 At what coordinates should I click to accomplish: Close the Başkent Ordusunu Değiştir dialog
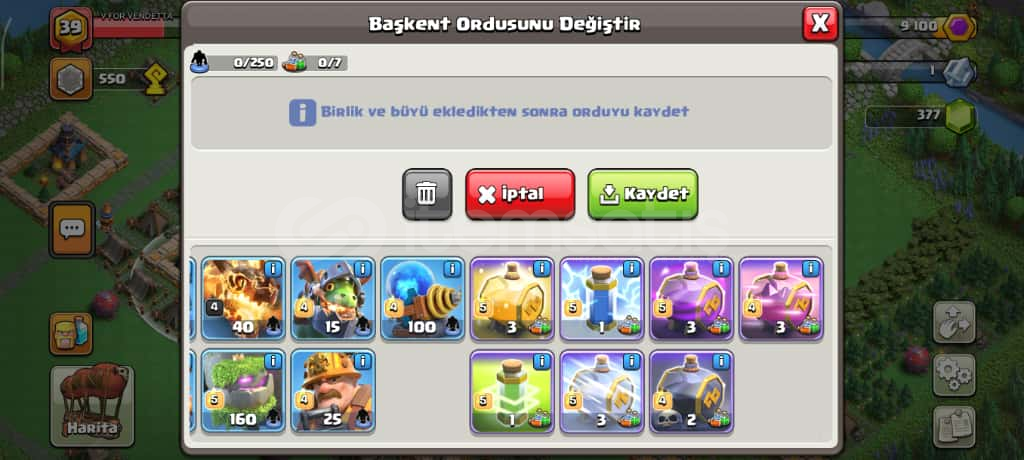pos(820,23)
